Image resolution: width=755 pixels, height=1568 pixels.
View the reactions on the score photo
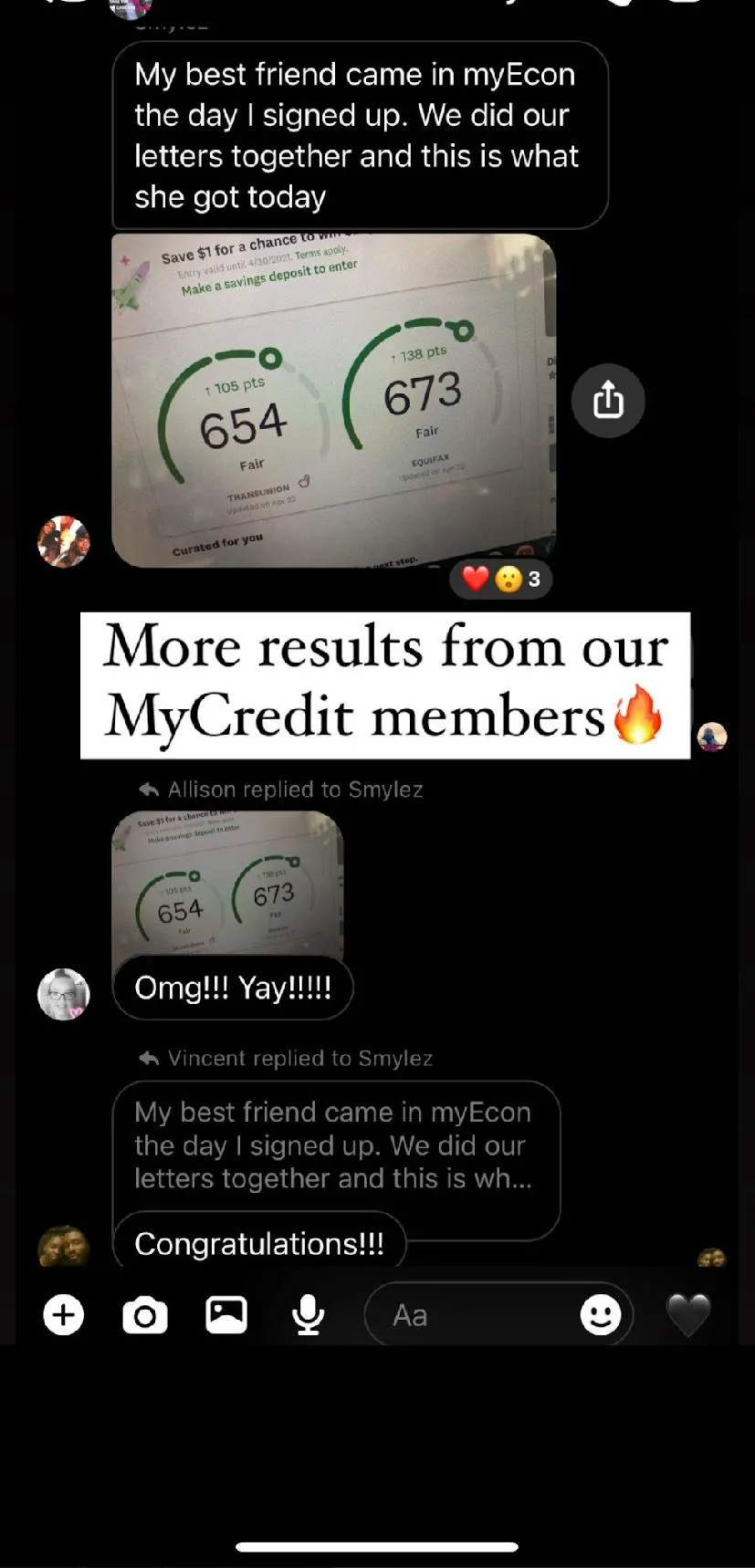click(x=501, y=579)
